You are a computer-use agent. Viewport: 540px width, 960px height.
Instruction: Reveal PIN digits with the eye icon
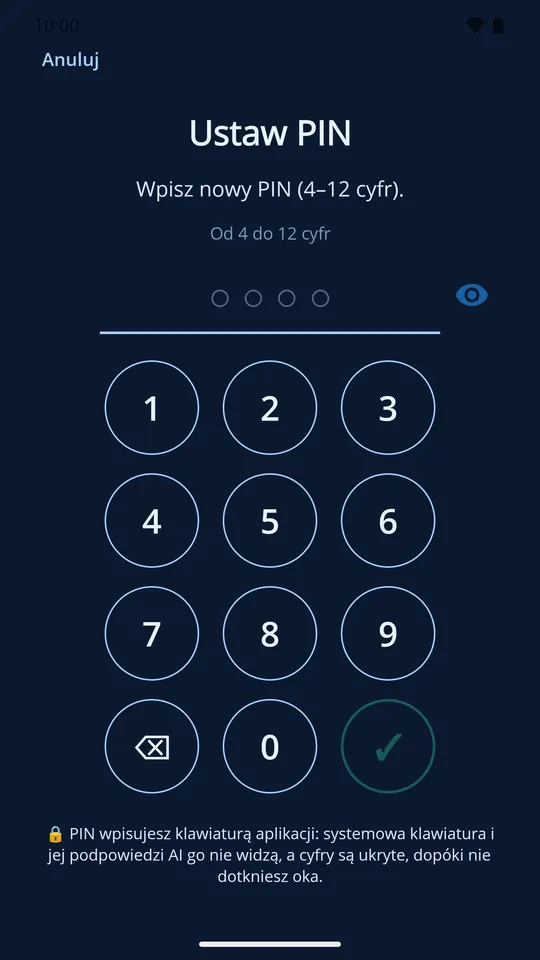pos(471,296)
